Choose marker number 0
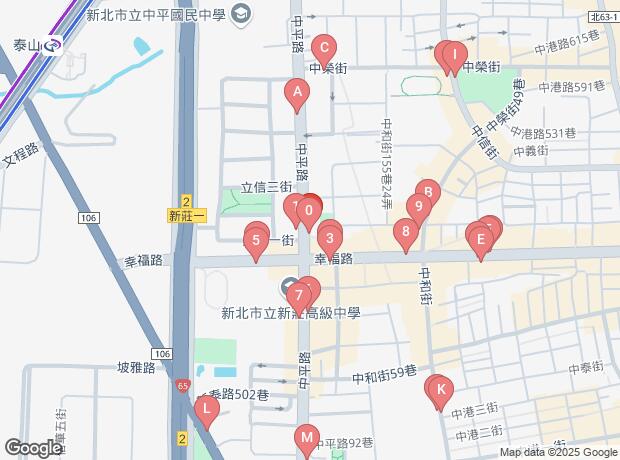This screenshot has width=620, height=460. point(310,211)
